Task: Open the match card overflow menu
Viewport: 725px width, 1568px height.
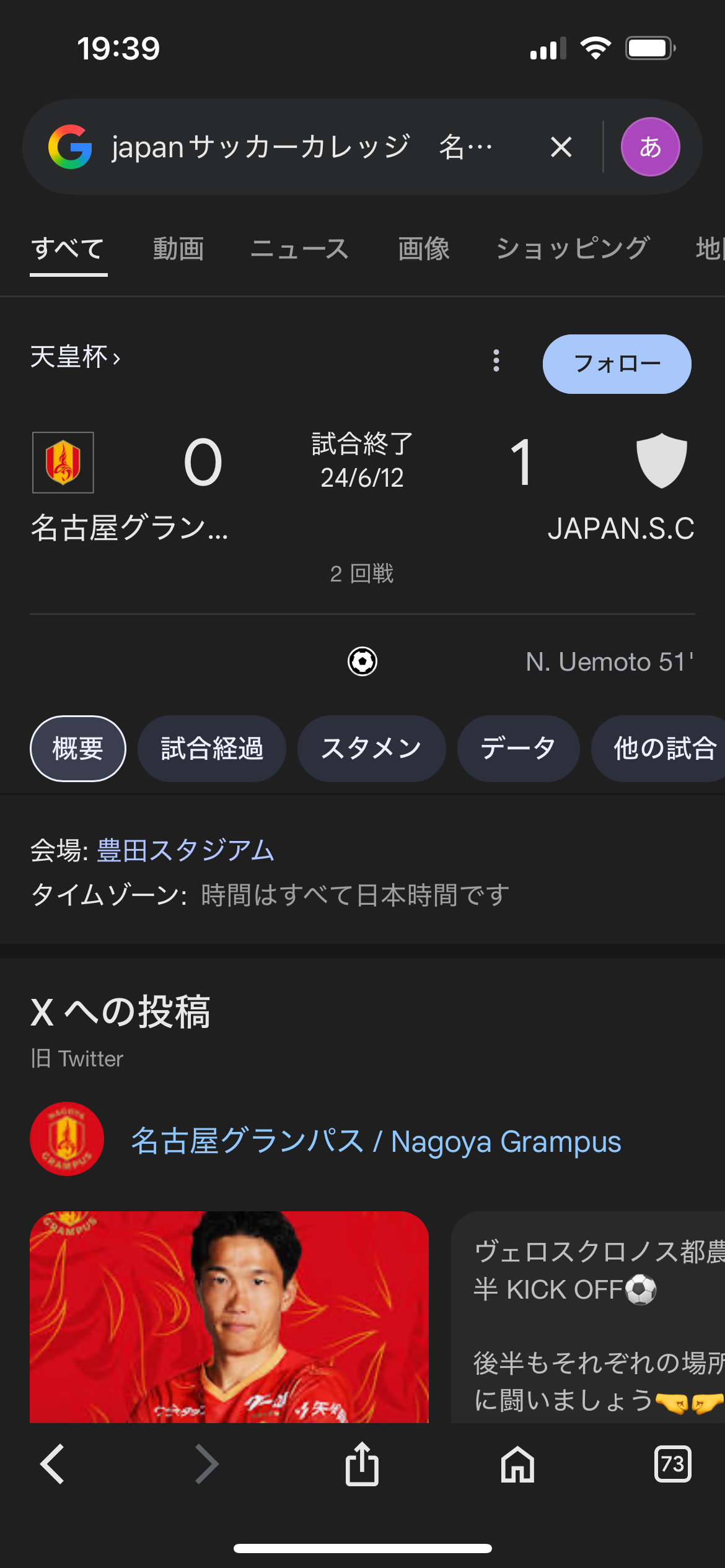Action: [496, 360]
